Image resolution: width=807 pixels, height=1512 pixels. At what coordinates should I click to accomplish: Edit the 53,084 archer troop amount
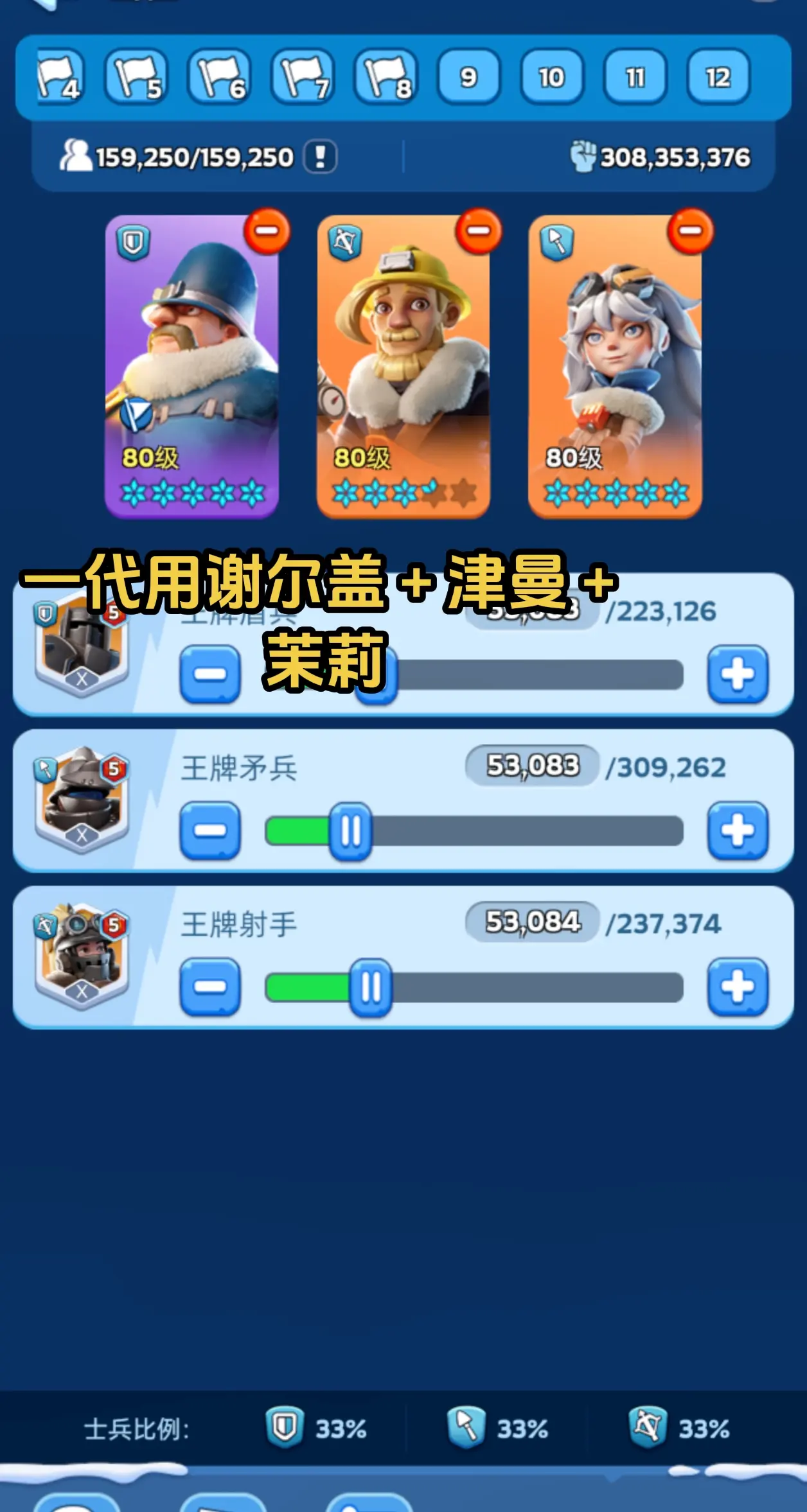(533, 922)
